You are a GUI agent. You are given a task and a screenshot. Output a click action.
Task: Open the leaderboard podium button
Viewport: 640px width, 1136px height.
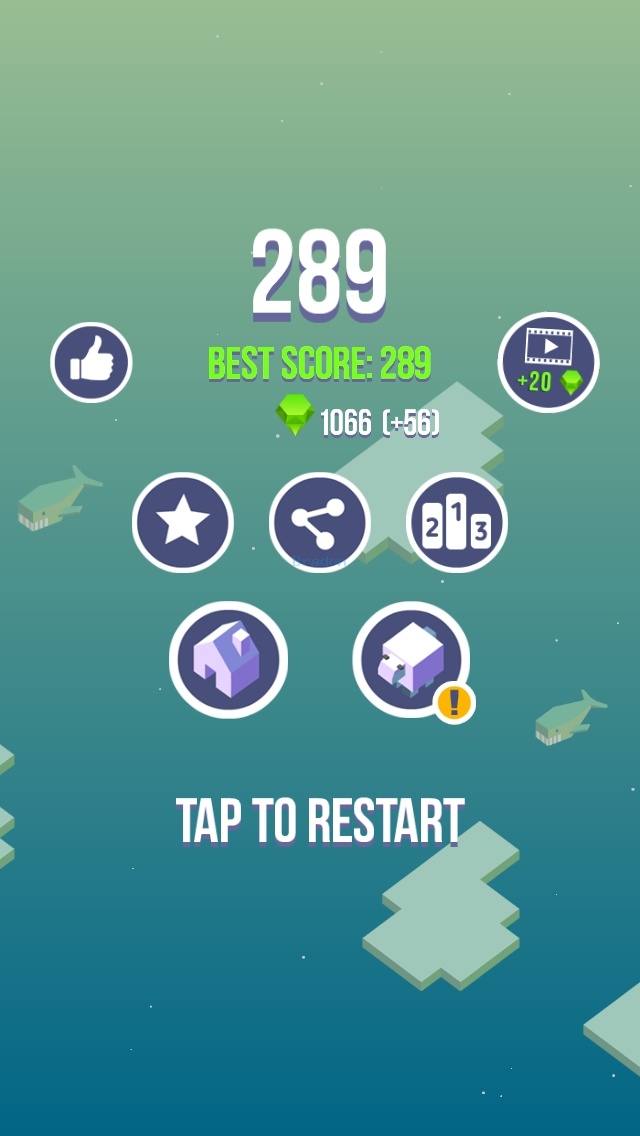pyautogui.click(x=456, y=522)
